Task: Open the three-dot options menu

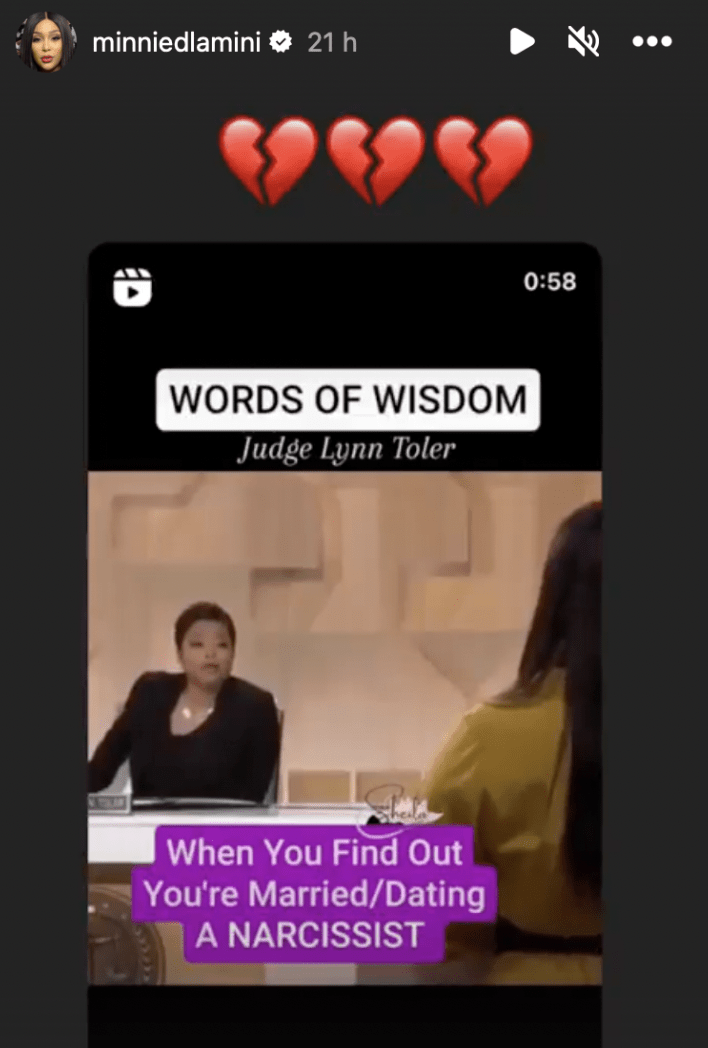Action: click(652, 42)
